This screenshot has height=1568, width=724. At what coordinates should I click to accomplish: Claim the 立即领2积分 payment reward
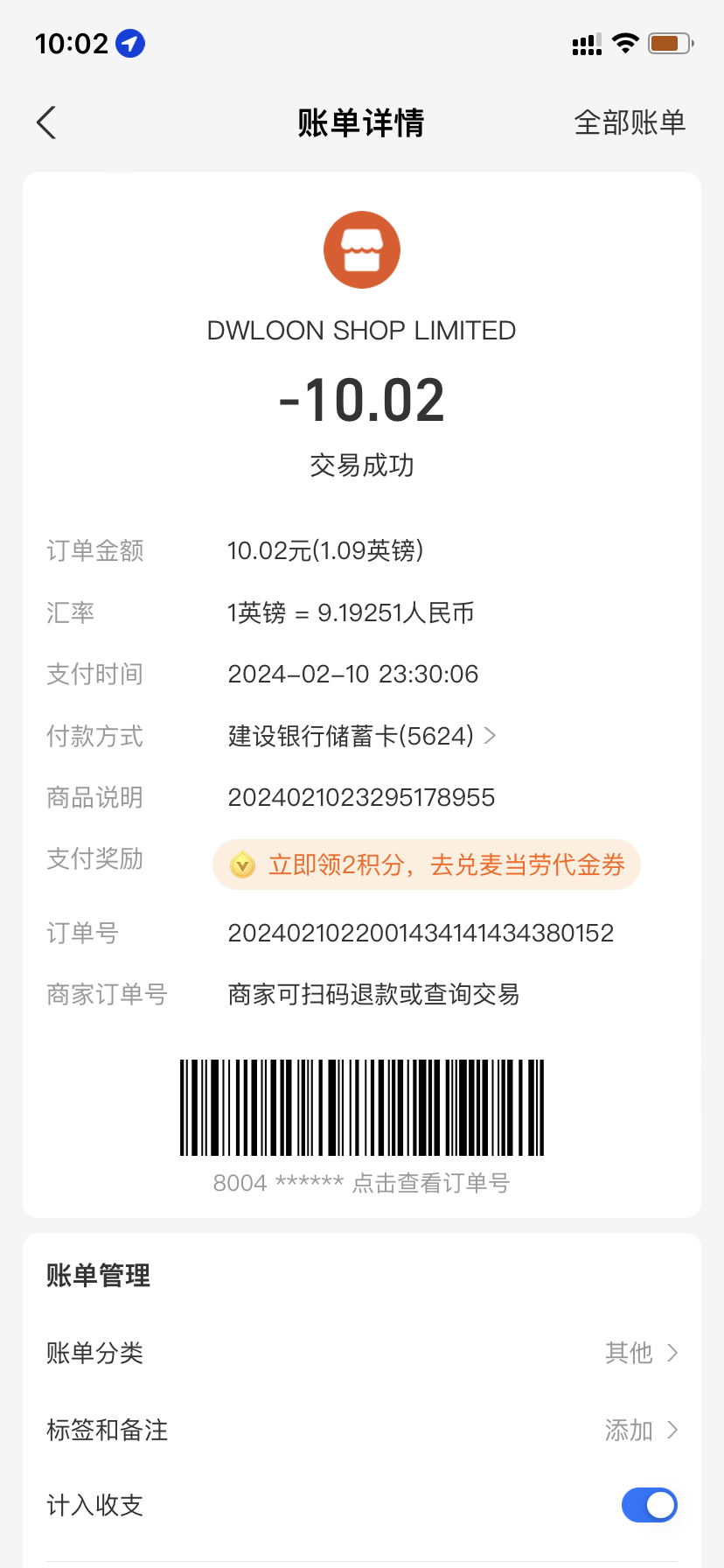pos(427,864)
